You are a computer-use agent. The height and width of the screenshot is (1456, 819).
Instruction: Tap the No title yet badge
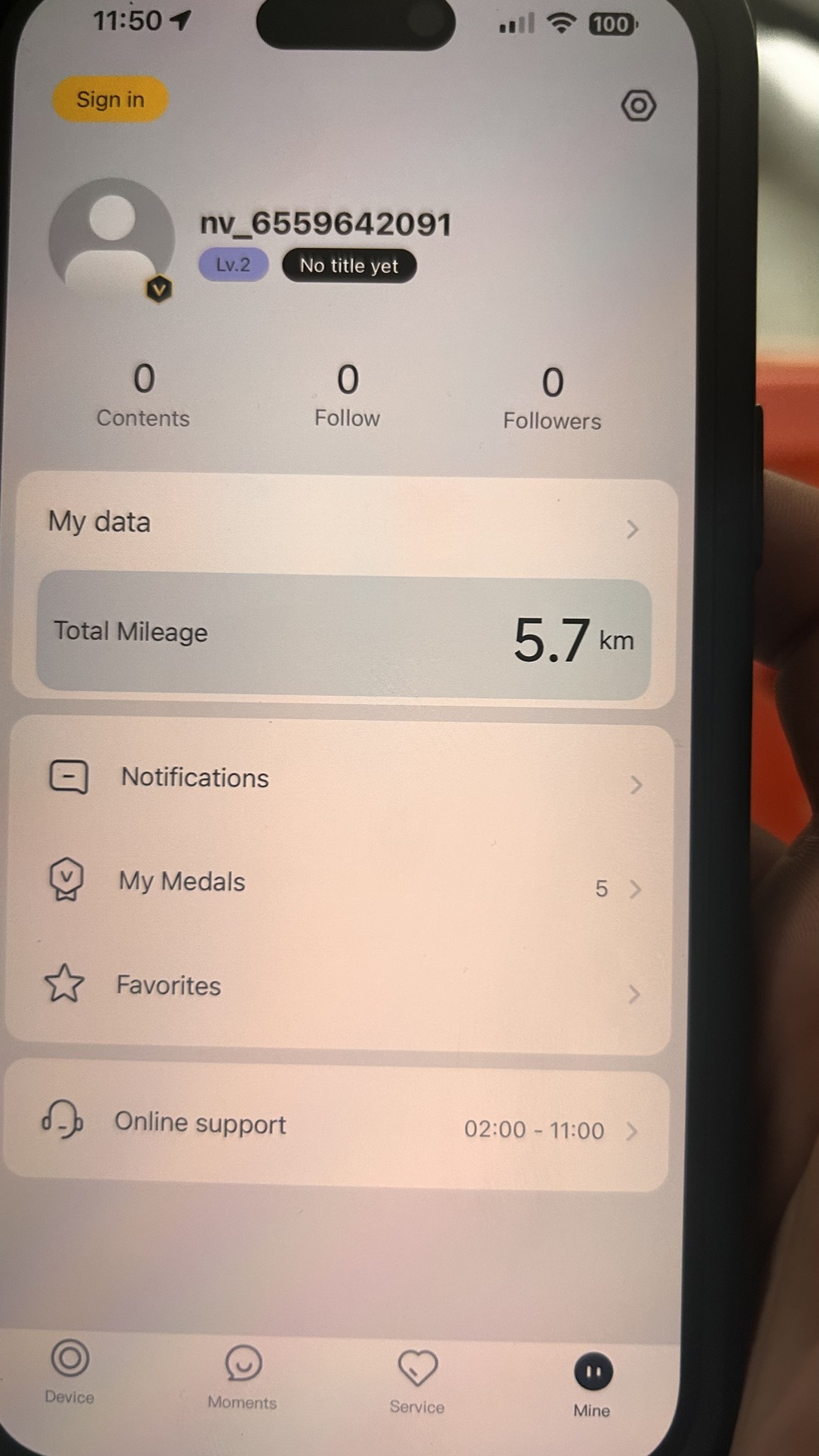point(348,265)
